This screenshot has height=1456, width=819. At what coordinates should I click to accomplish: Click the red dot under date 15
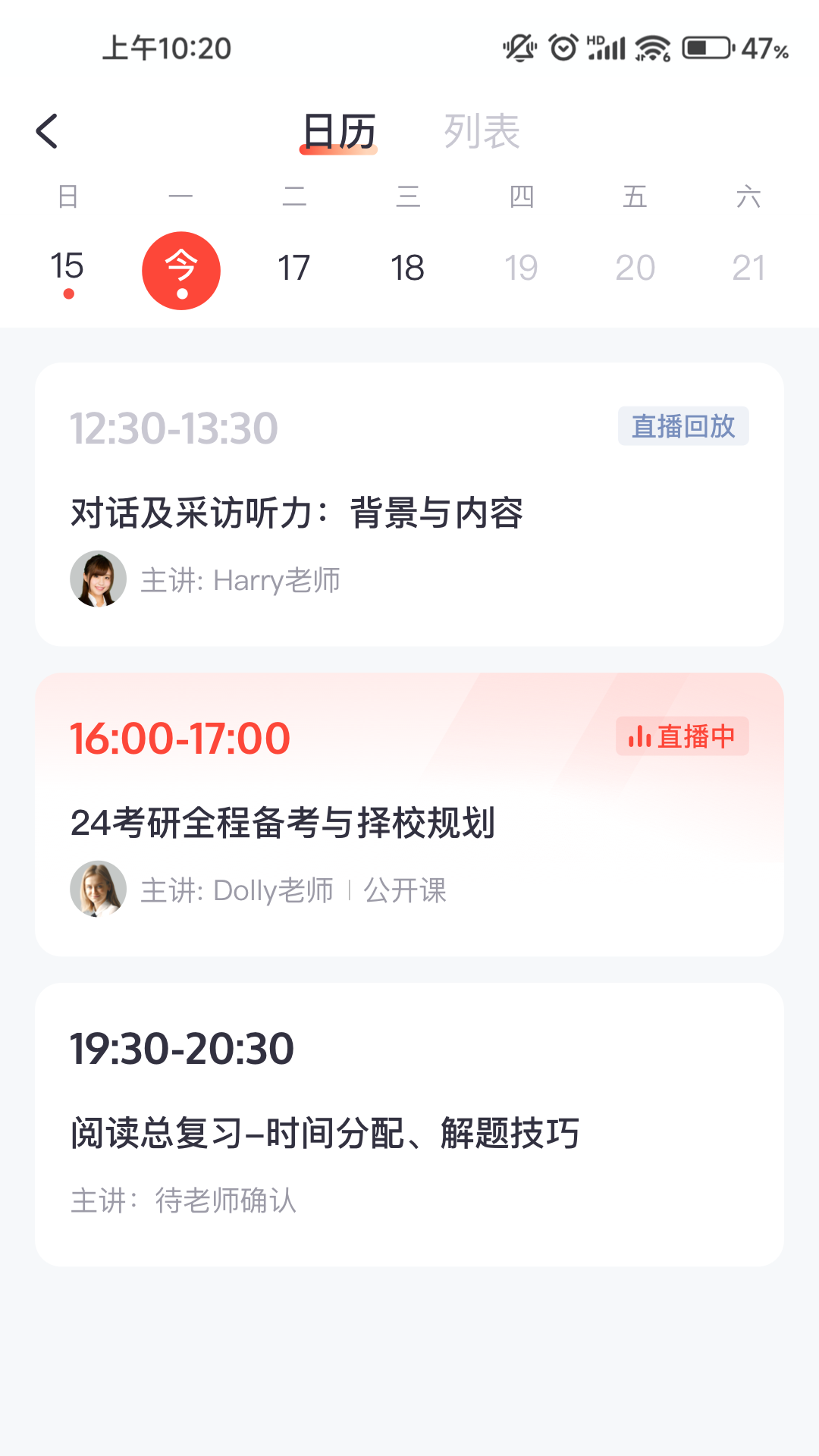click(x=68, y=294)
